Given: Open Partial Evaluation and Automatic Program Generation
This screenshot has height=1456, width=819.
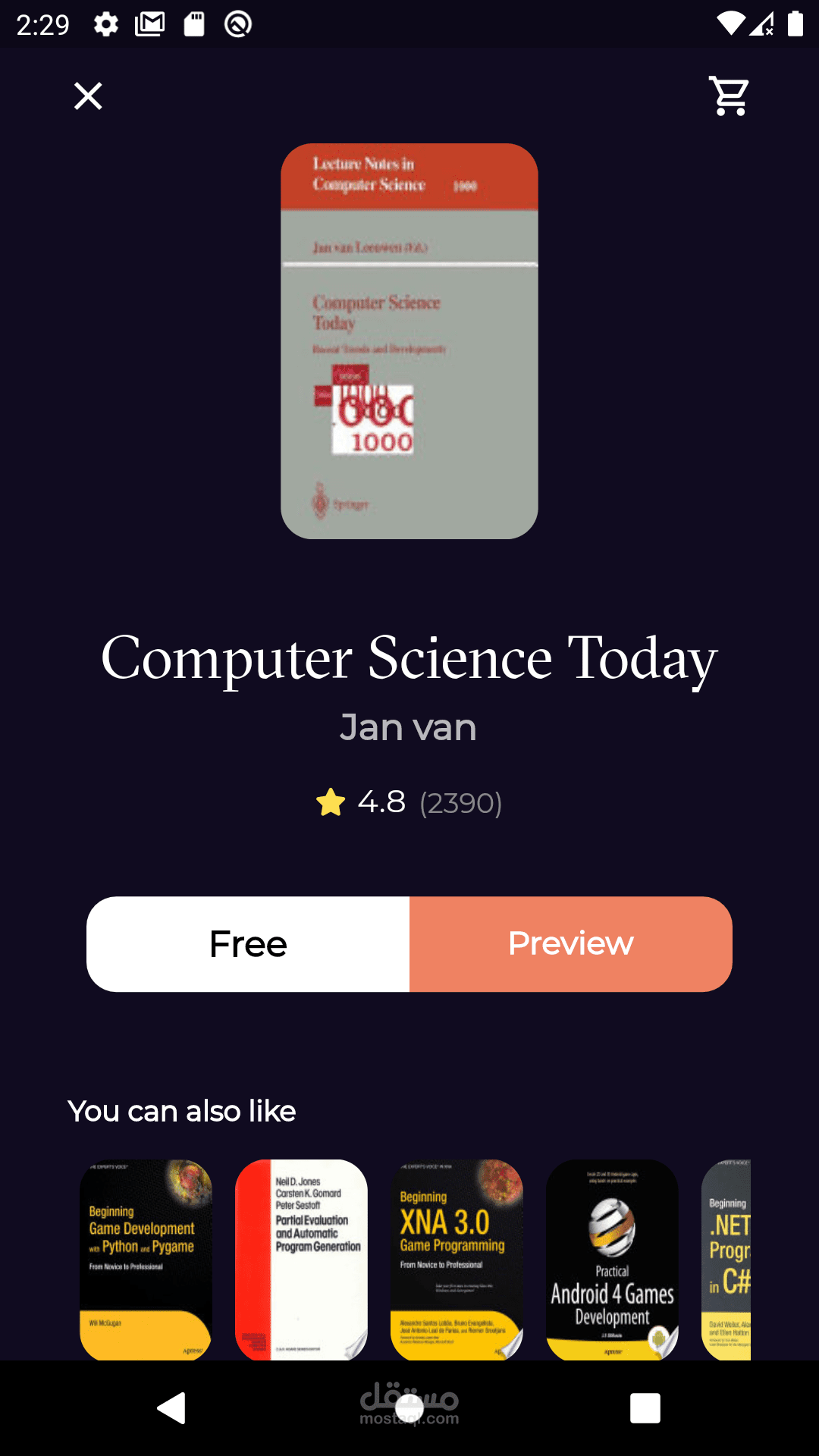Looking at the screenshot, I should point(301,1259).
